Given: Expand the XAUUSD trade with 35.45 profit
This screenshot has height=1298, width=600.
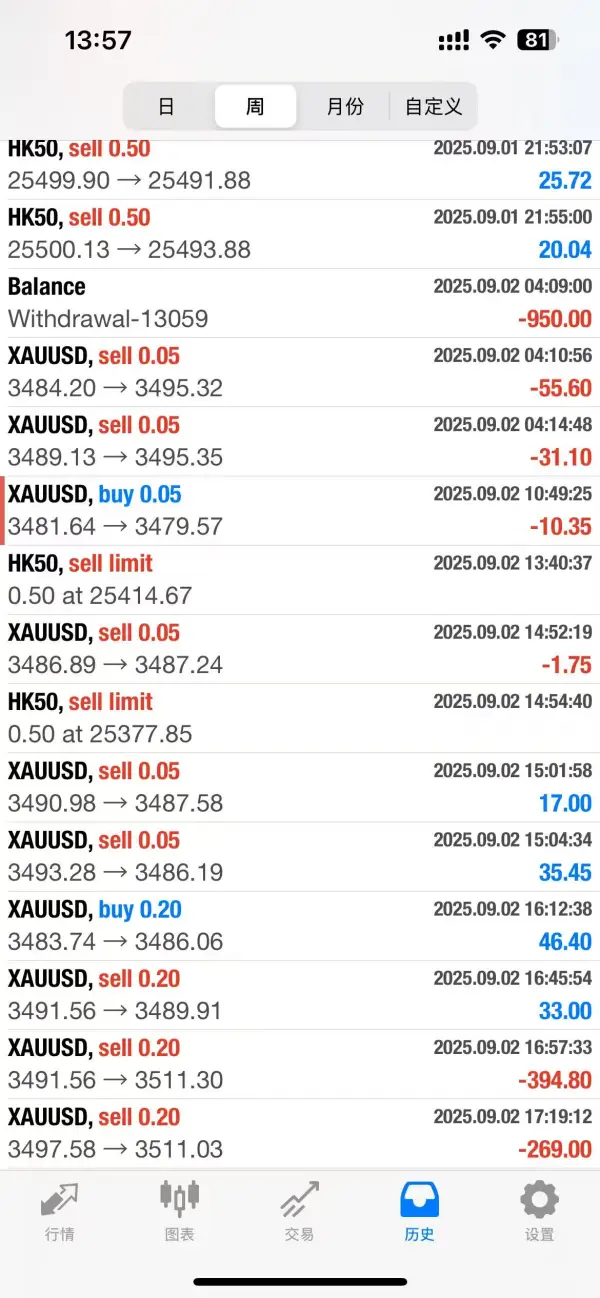Looking at the screenshot, I should [300, 857].
